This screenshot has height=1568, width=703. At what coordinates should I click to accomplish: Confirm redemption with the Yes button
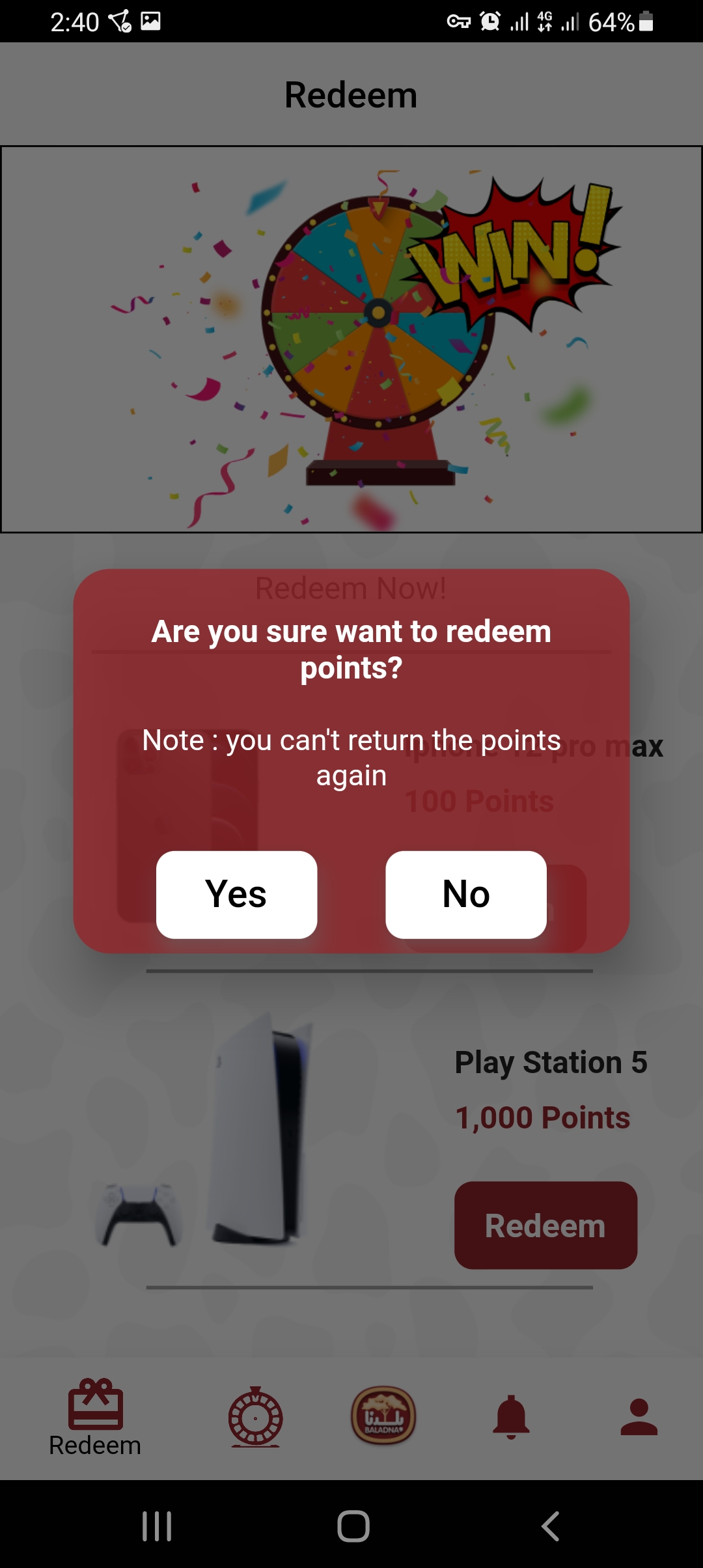pos(236,894)
